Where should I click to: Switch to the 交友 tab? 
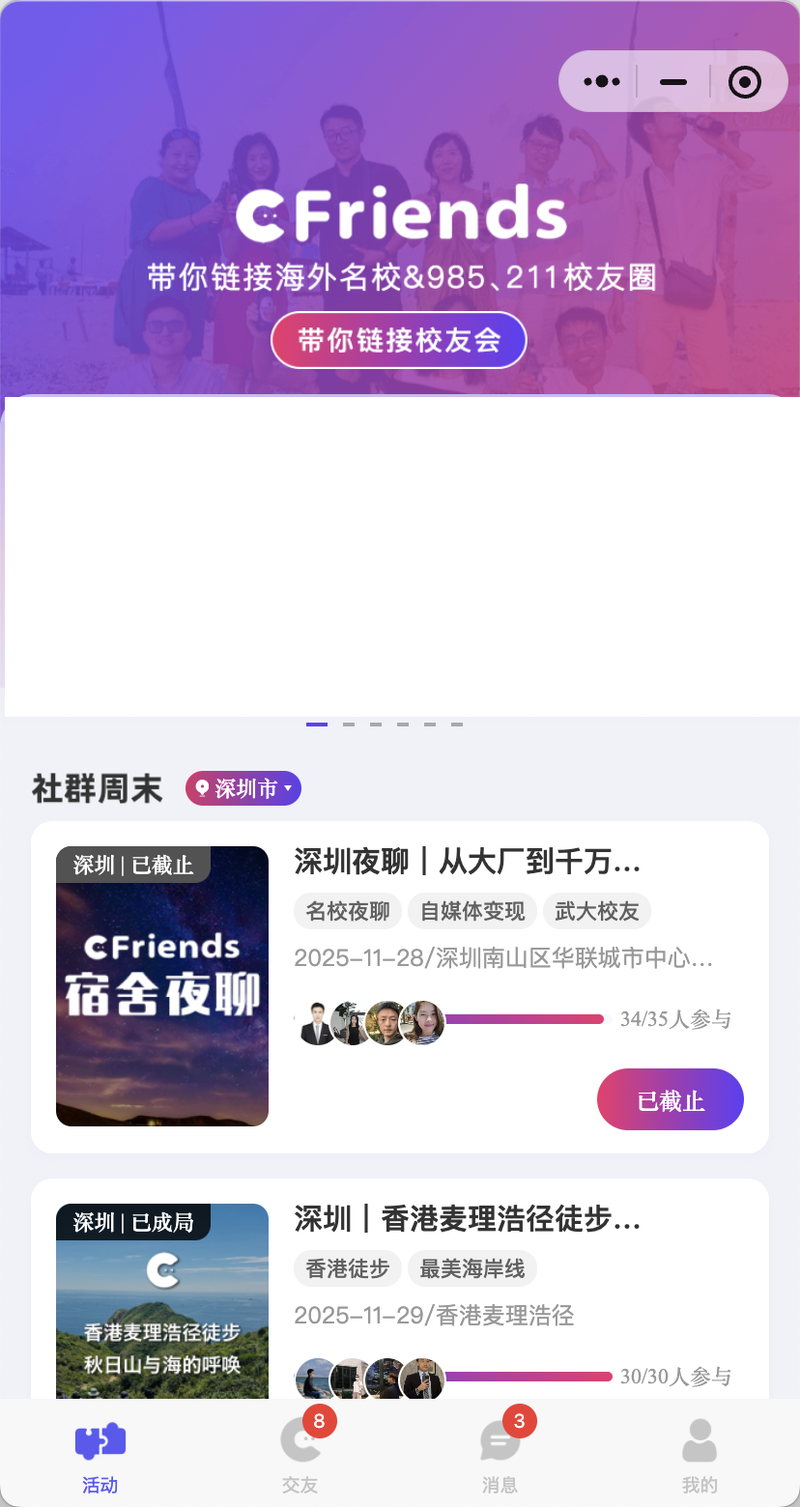(x=300, y=1455)
